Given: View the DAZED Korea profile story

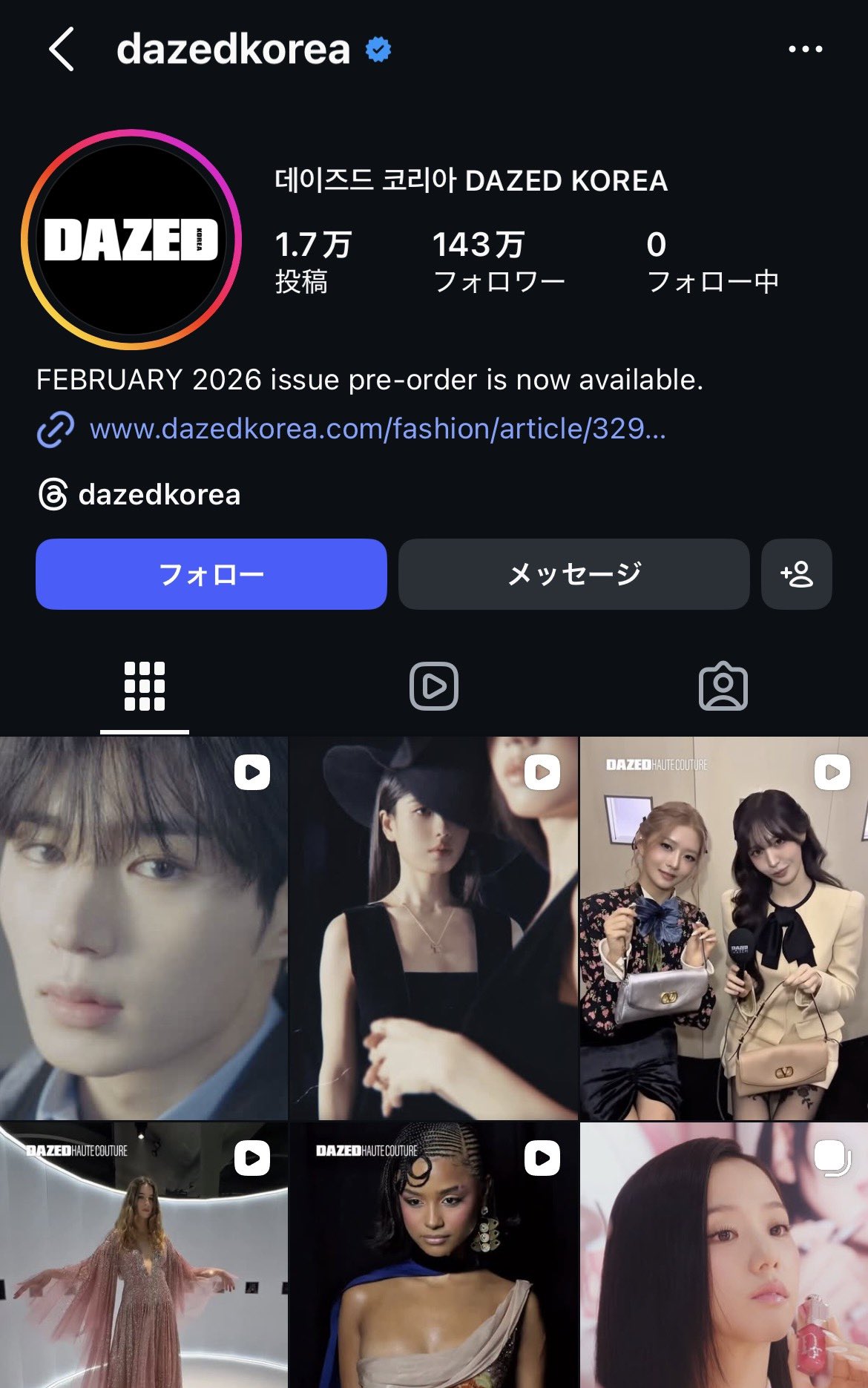Looking at the screenshot, I should coord(131,240).
